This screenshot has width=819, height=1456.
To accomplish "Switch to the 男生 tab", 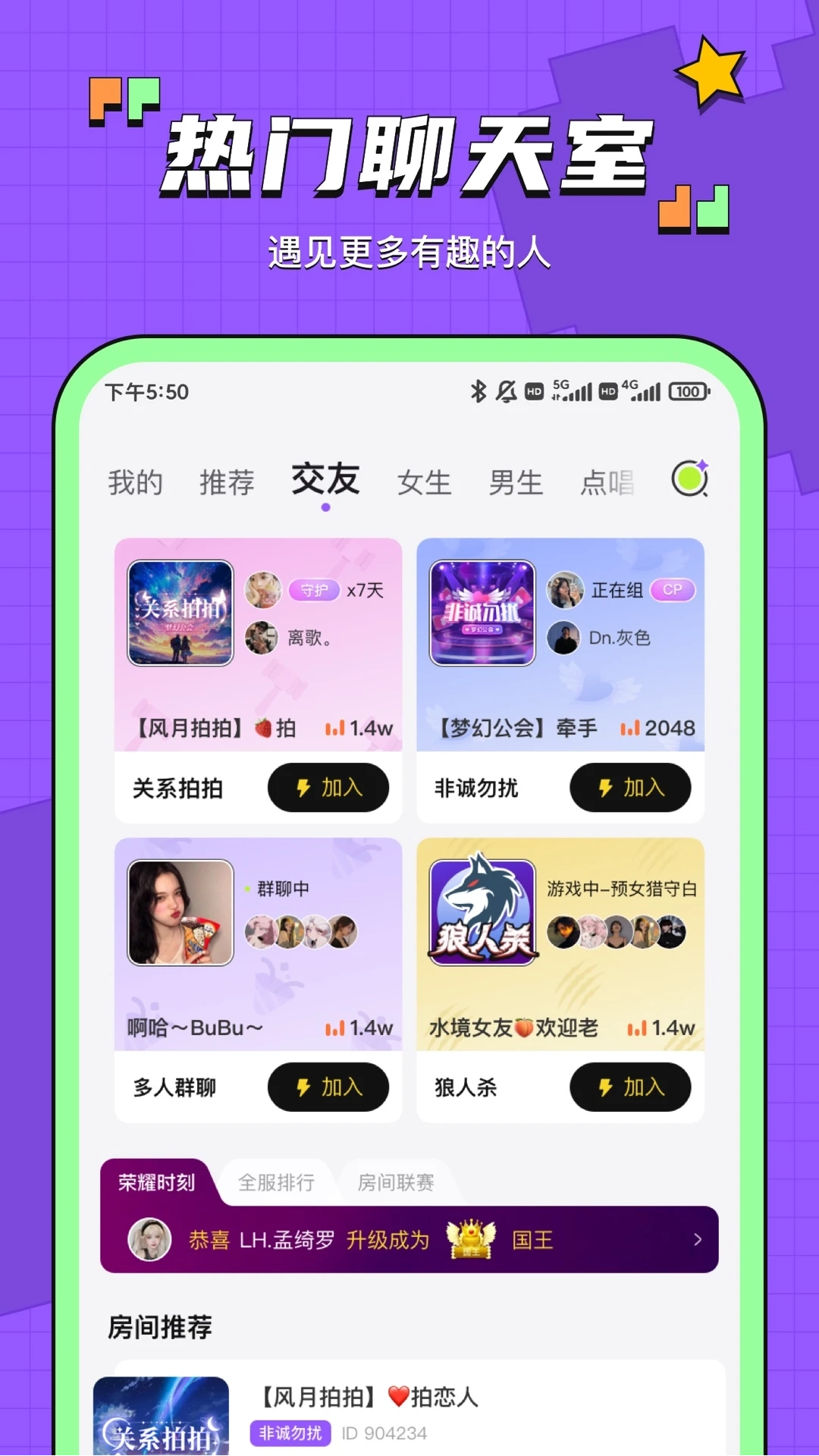I will 518,482.
